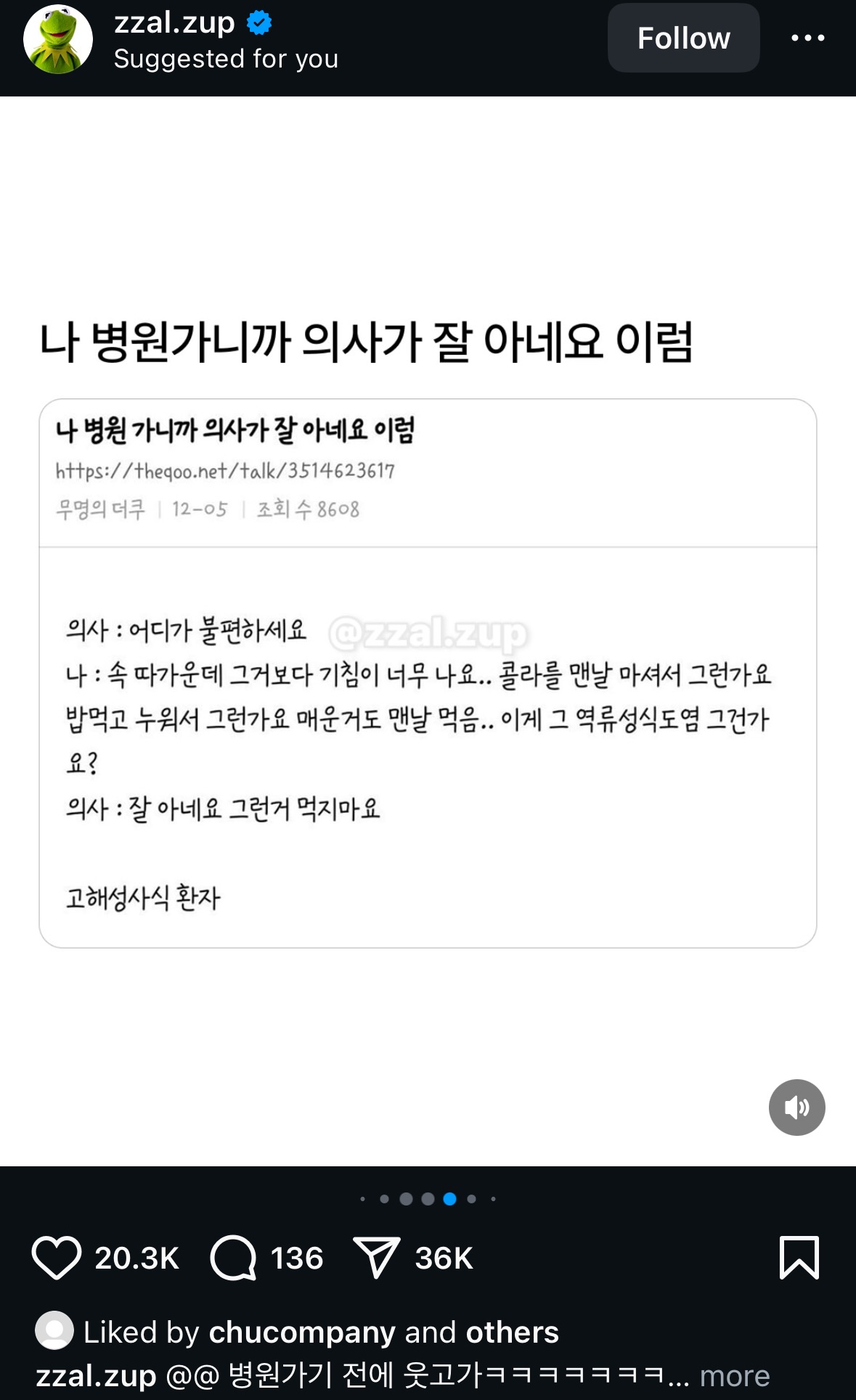856x1400 pixels.
Task: Open chucompany's profile from likes
Action: click(302, 1333)
